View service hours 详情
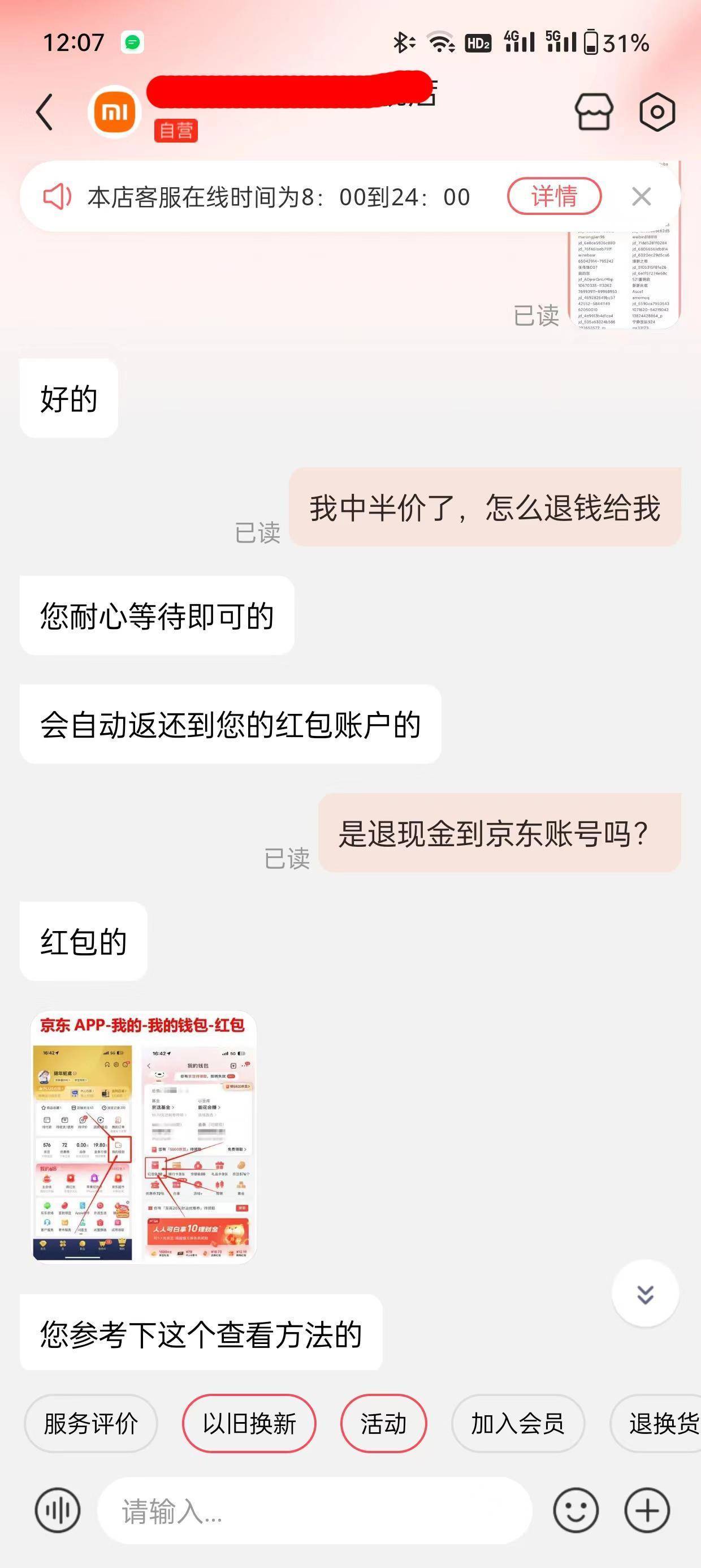701x1568 pixels. (x=554, y=197)
